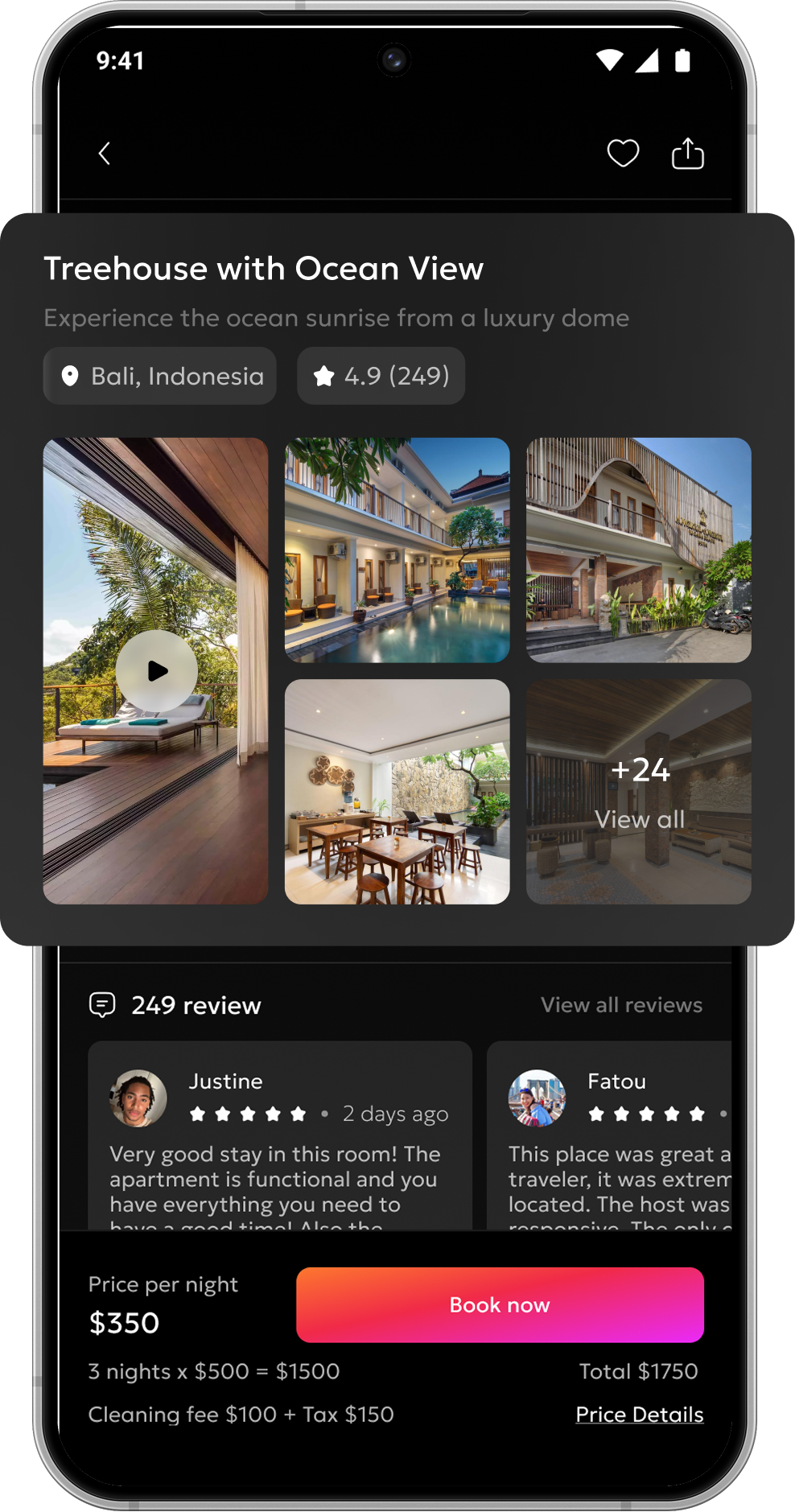This screenshot has width=795, height=1512.
Task: Tap Book now
Action: click(x=500, y=1304)
